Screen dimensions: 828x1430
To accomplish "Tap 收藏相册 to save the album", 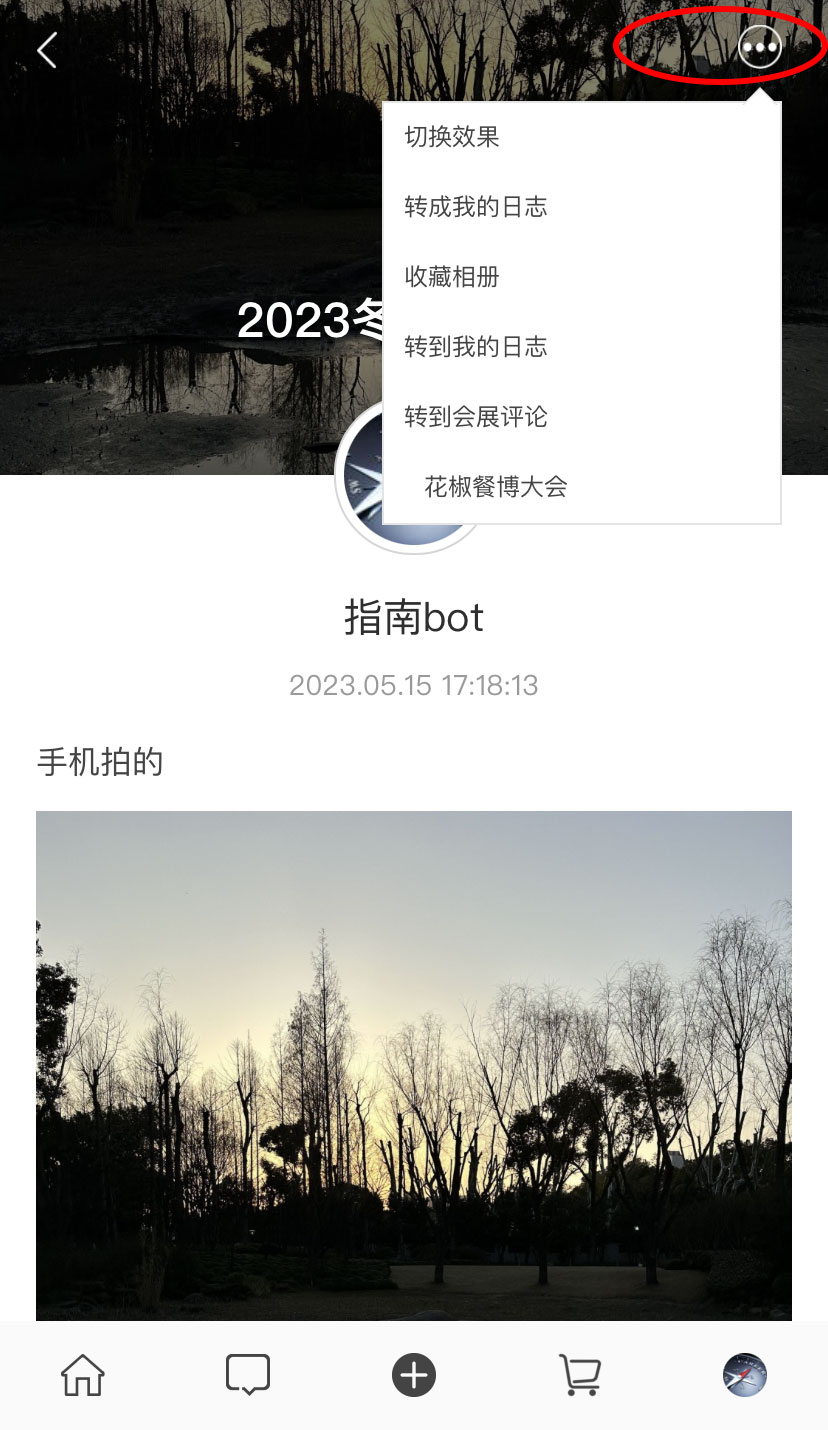I will [452, 277].
